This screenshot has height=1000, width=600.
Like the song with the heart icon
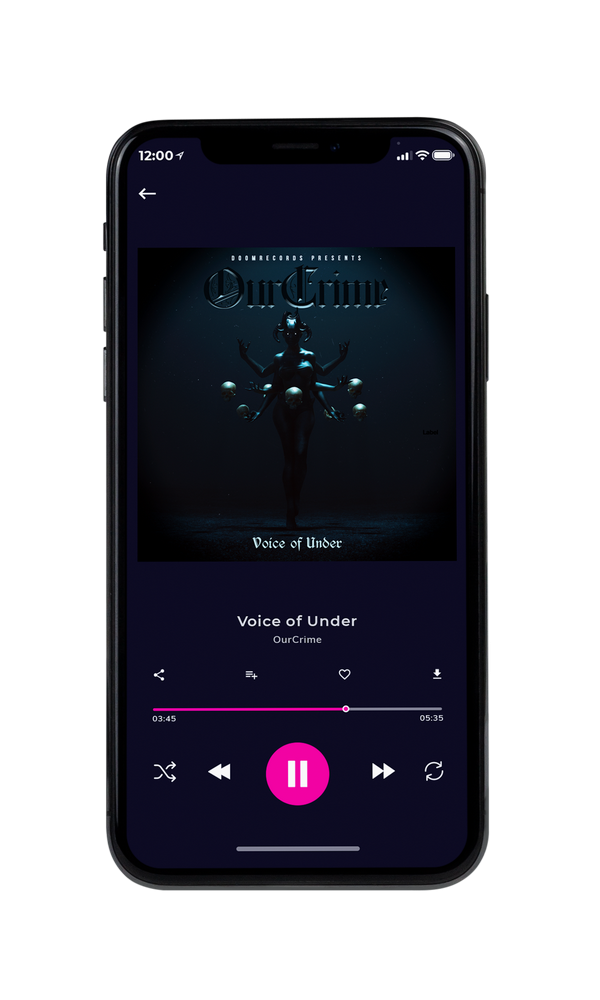click(344, 674)
